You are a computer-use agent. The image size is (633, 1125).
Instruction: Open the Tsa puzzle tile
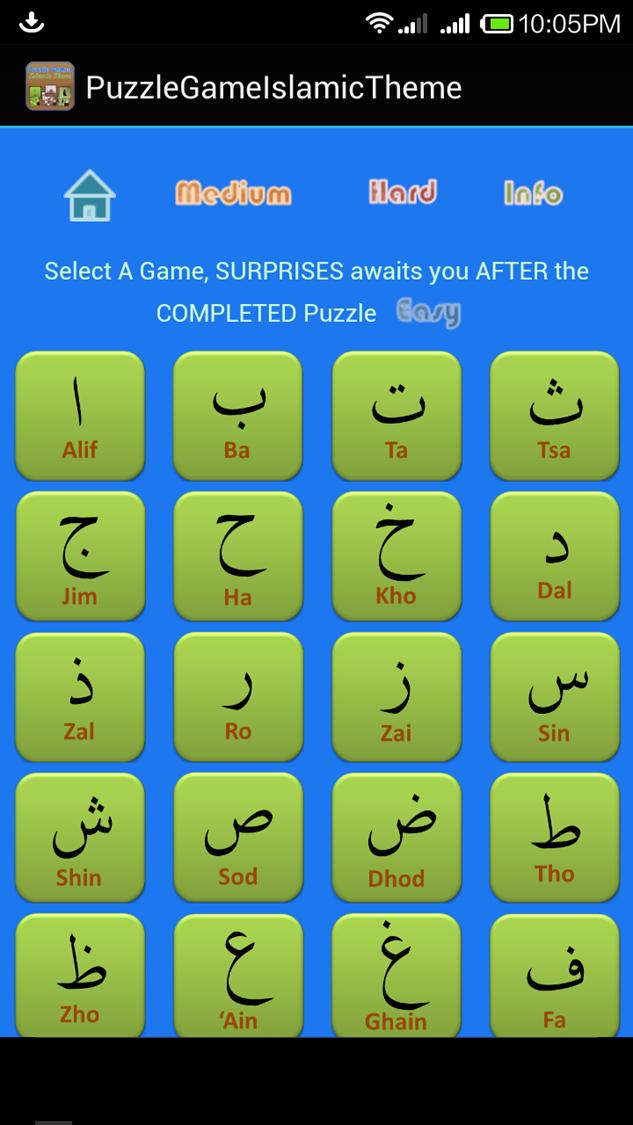pos(554,416)
